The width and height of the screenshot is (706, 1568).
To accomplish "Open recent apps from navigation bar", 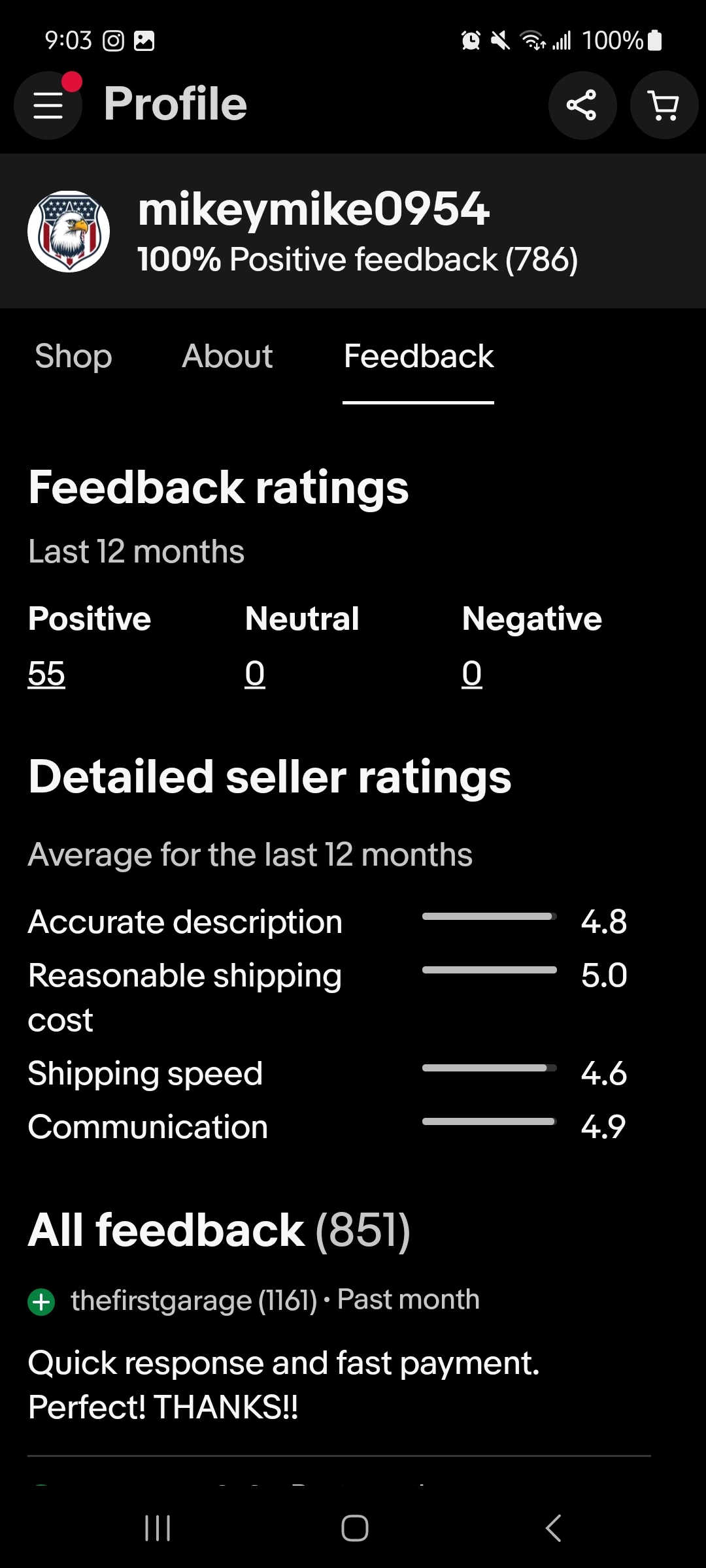I will tap(158, 1528).
